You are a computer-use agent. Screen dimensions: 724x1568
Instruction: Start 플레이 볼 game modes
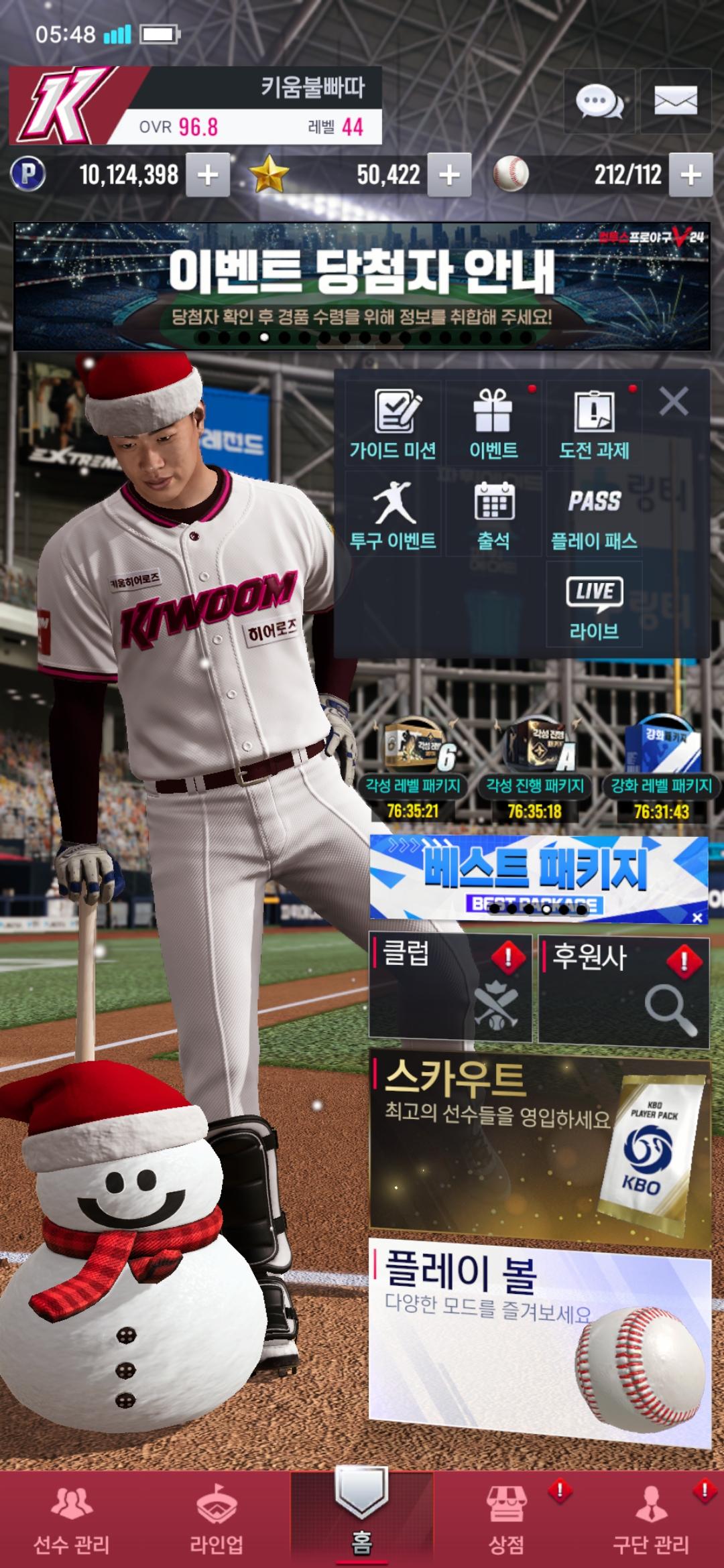540,1337
